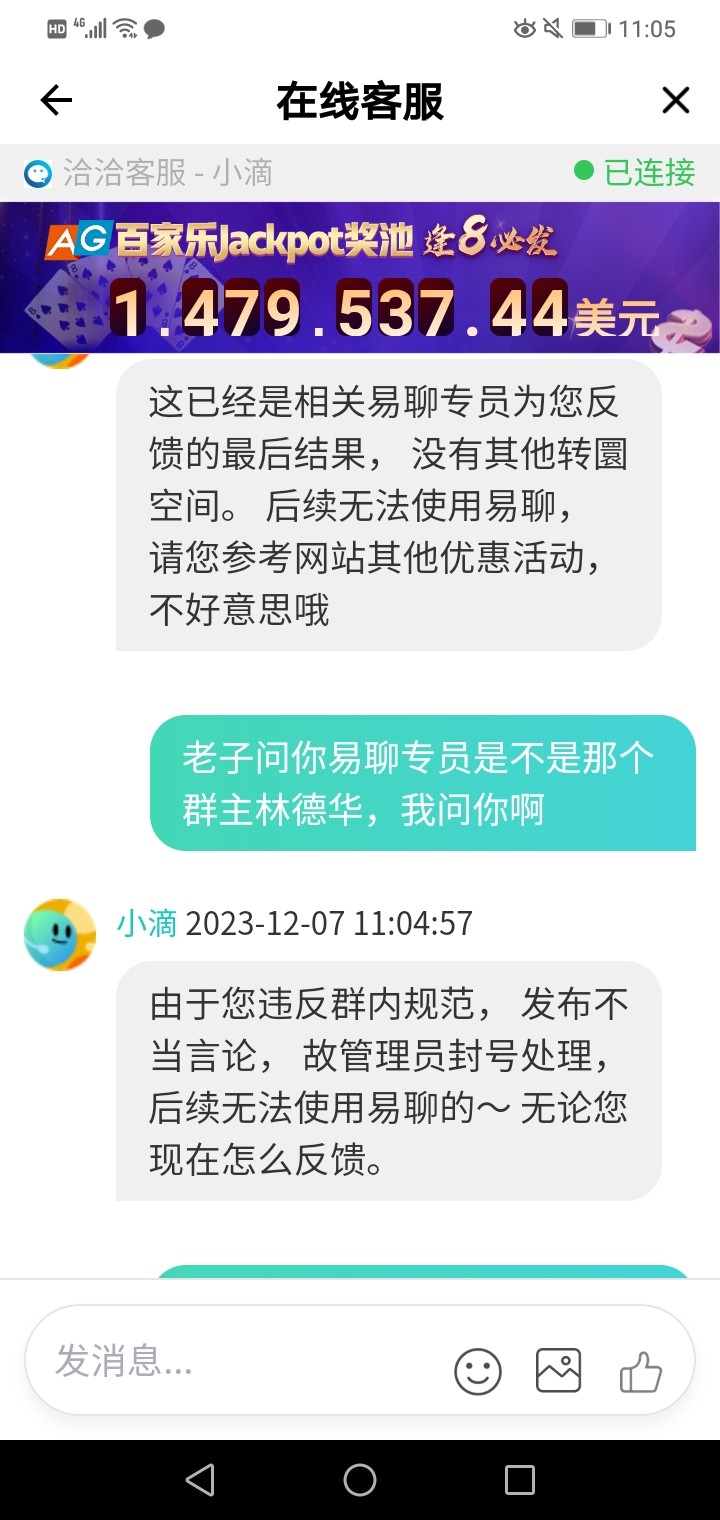720x1520 pixels.
Task: Open the emoji picker in the message bar
Action: [x=478, y=1370]
